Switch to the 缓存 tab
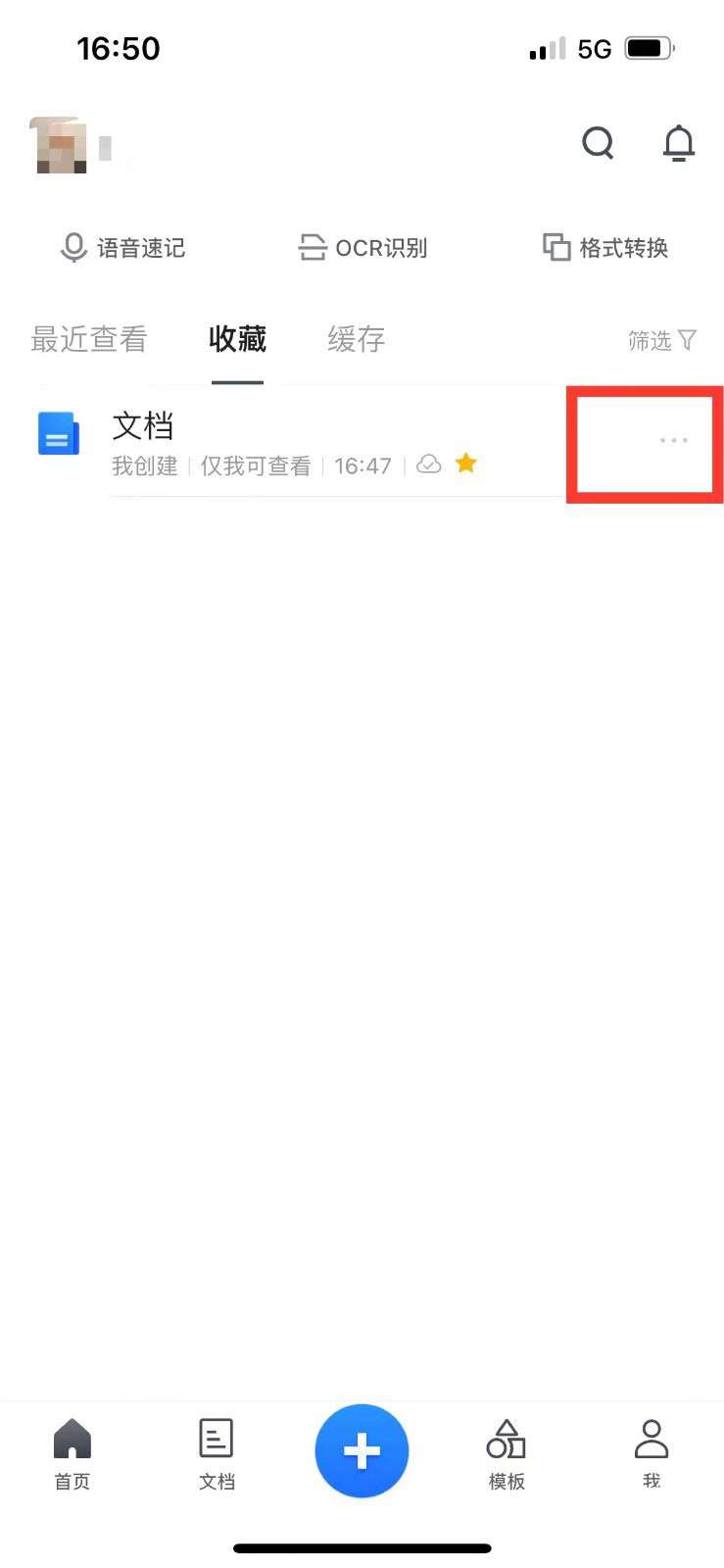The width and height of the screenshot is (724, 1568). [x=356, y=339]
